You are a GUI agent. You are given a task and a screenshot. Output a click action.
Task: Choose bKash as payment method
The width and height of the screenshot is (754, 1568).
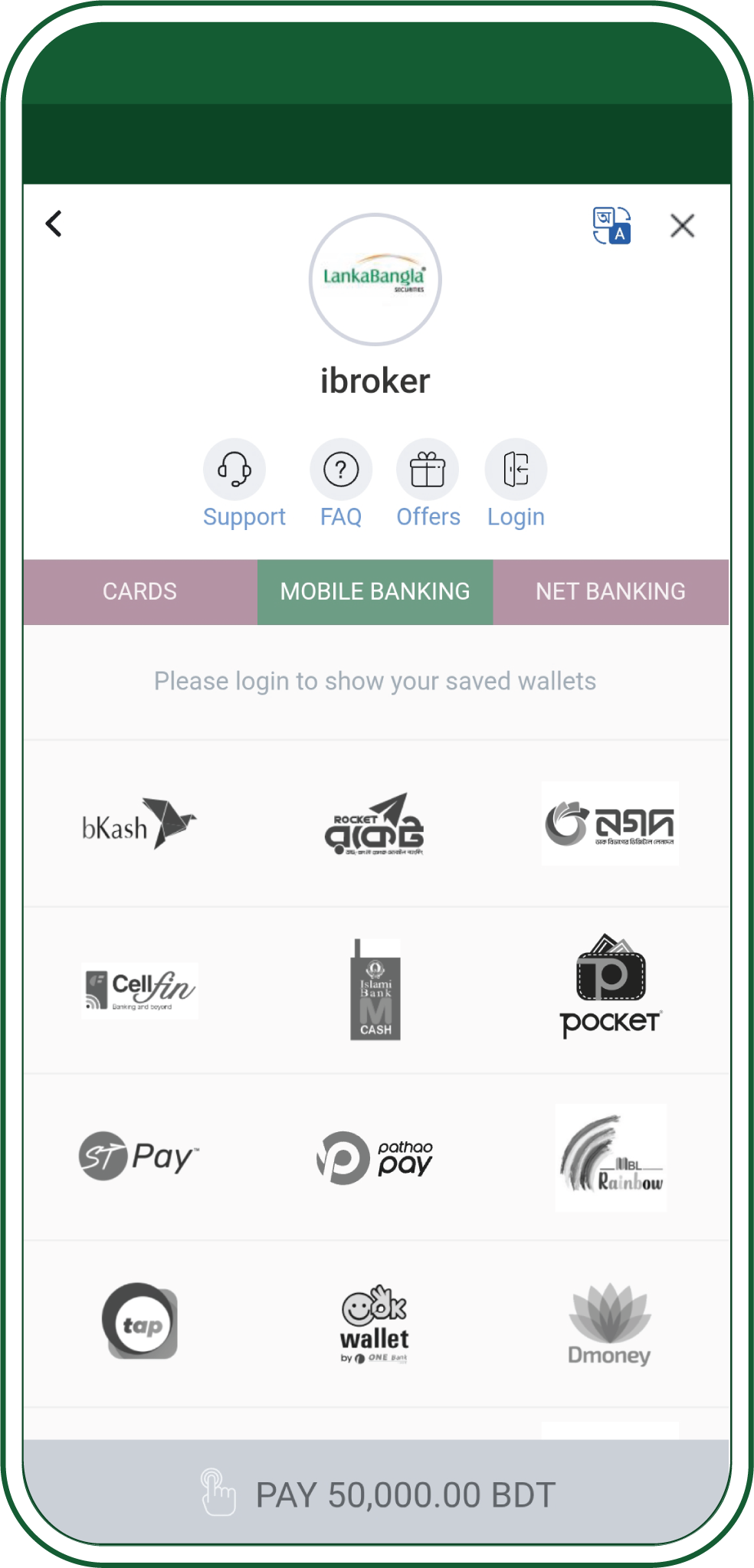(139, 824)
